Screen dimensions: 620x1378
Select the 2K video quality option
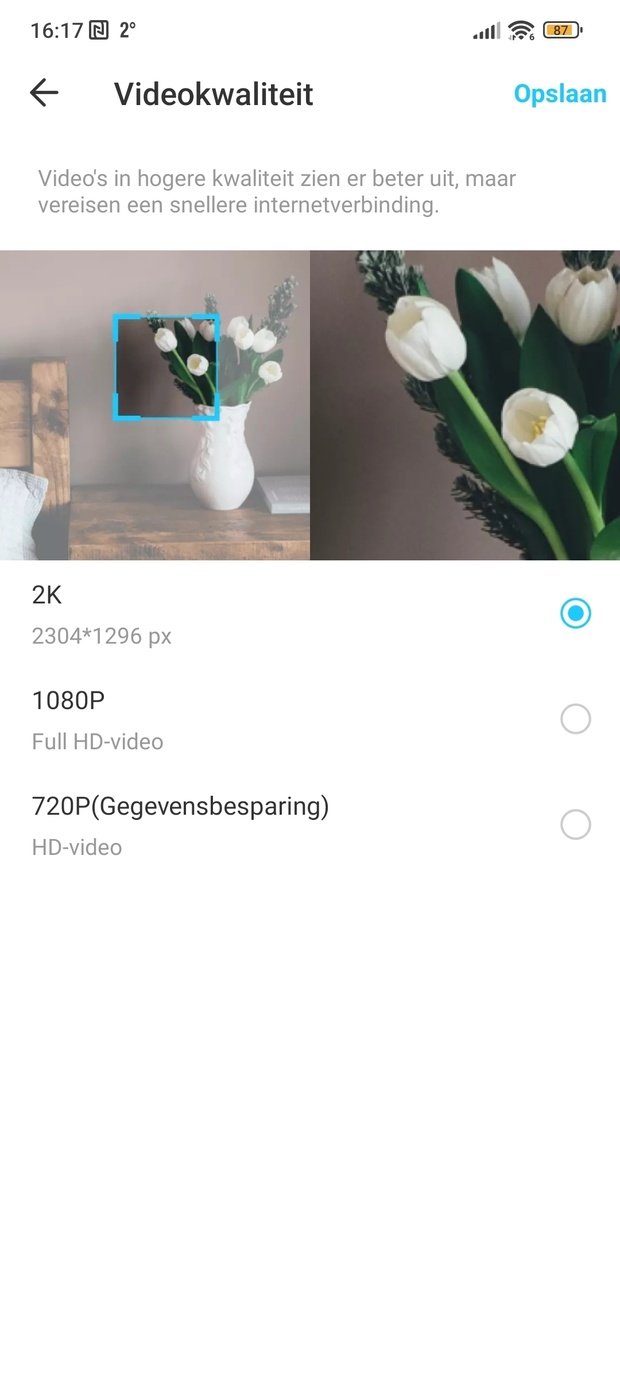575,613
